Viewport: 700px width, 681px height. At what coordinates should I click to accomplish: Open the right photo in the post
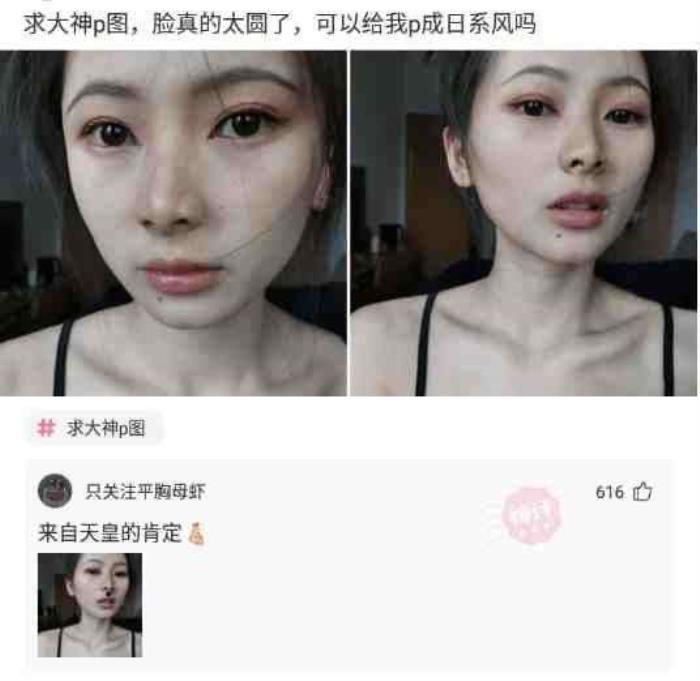[523, 222]
